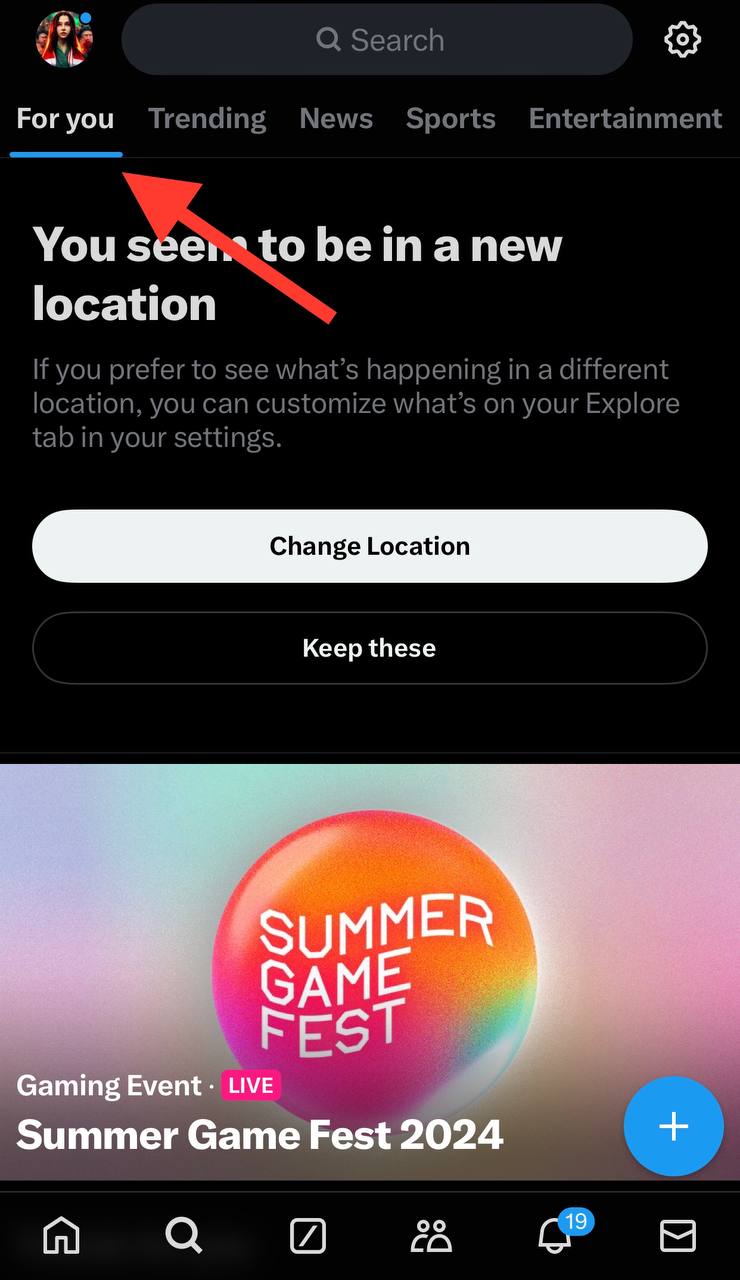View Communities via the people icon
This screenshot has width=740, height=1280.
coord(430,1236)
